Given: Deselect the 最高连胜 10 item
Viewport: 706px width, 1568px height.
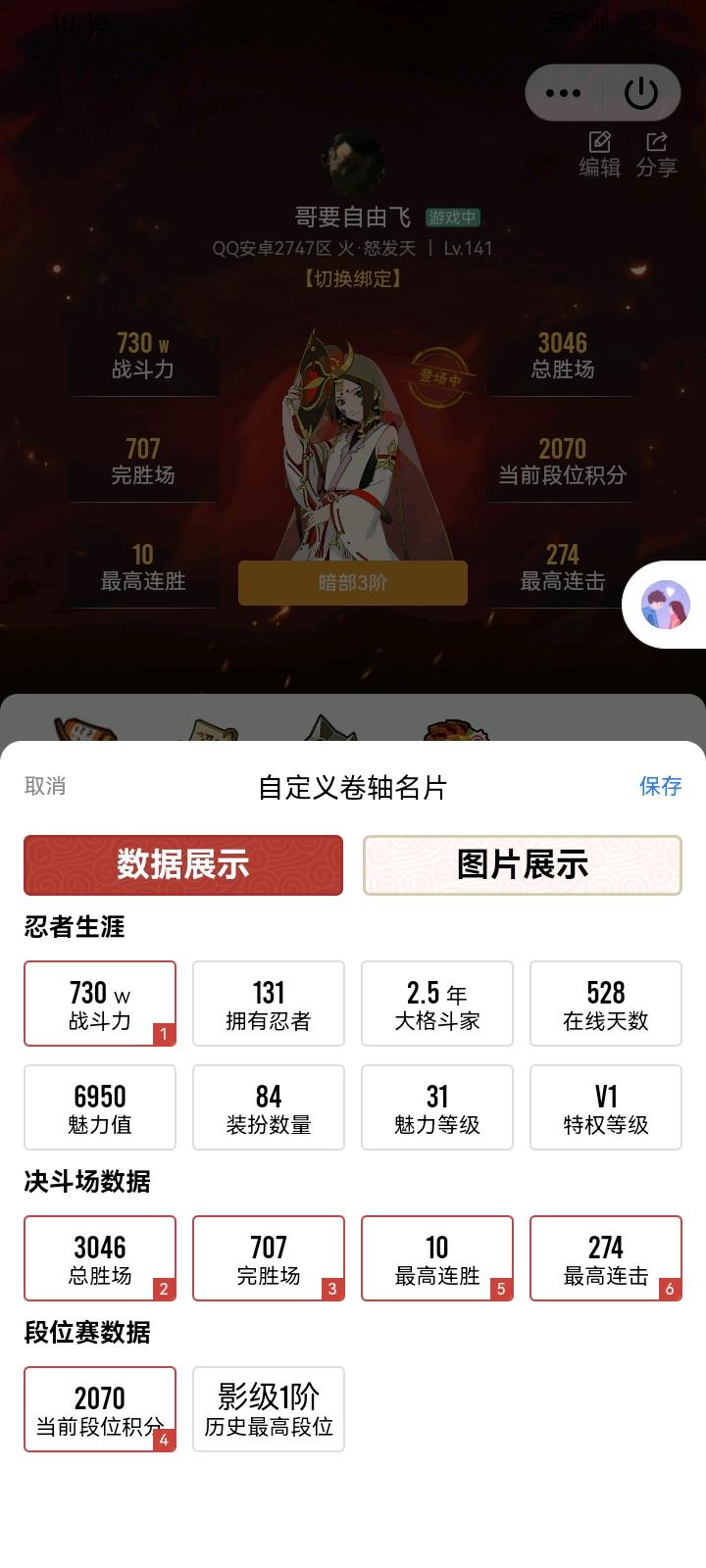Looking at the screenshot, I should click(x=437, y=1258).
